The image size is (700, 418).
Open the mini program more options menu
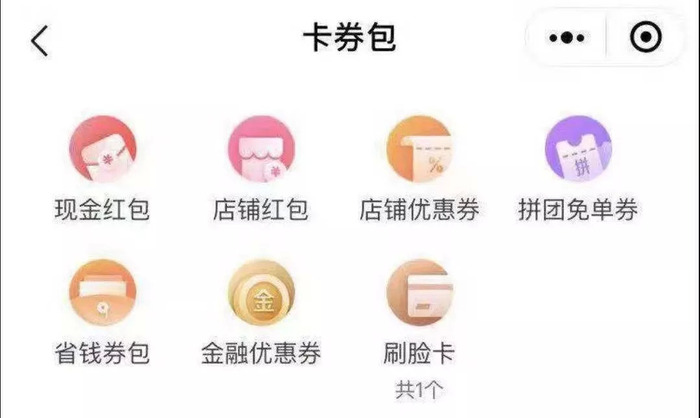point(567,39)
